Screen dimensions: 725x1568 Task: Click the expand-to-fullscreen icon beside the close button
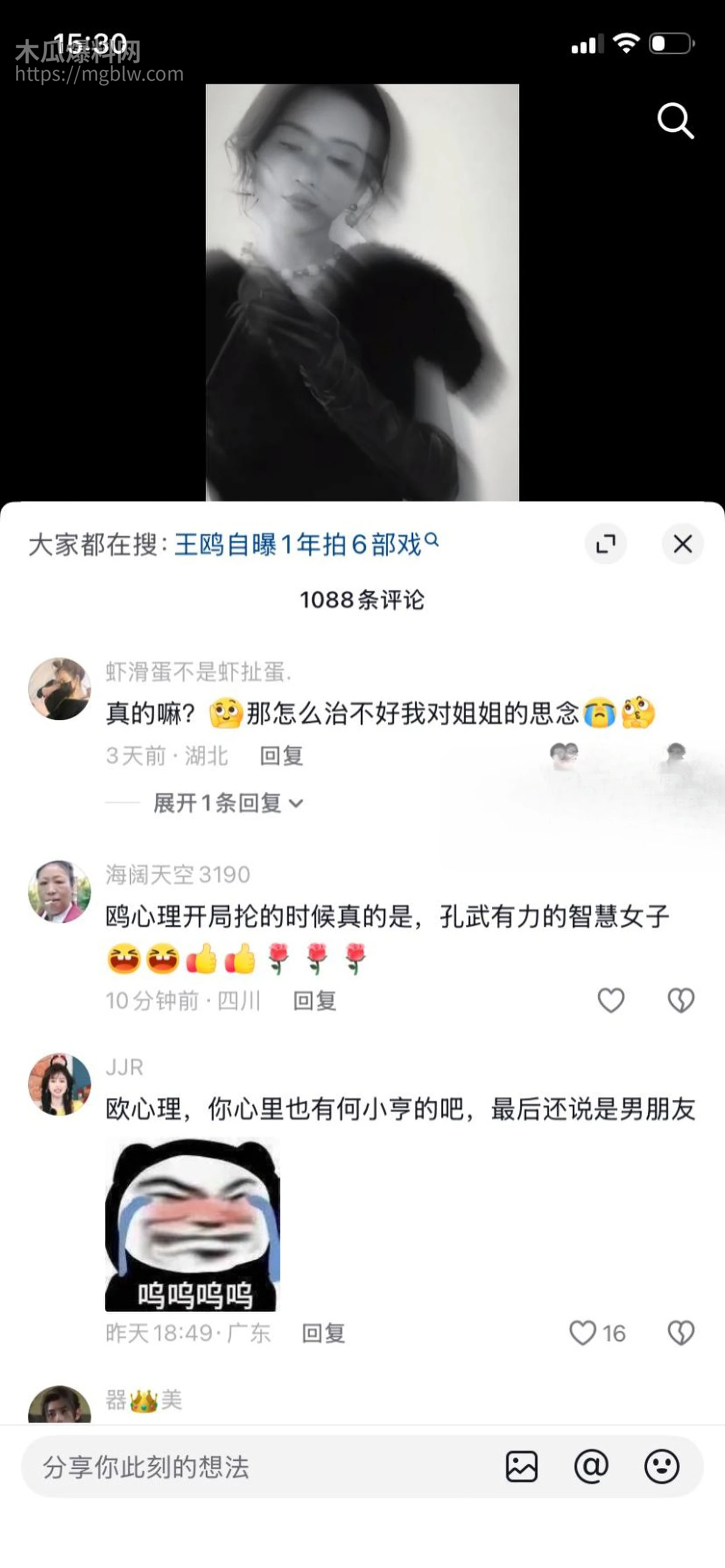point(606,544)
